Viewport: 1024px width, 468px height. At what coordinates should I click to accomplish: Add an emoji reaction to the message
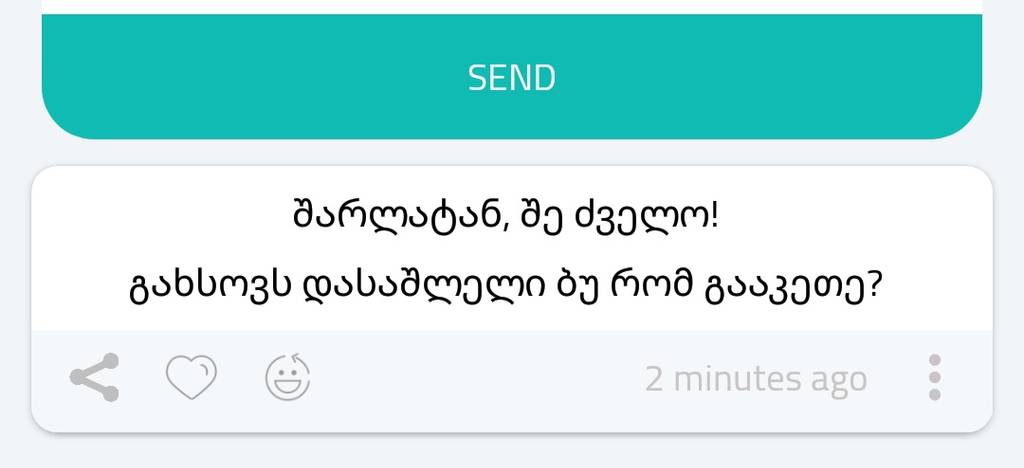pyautogui.click(x=287, y=378)
